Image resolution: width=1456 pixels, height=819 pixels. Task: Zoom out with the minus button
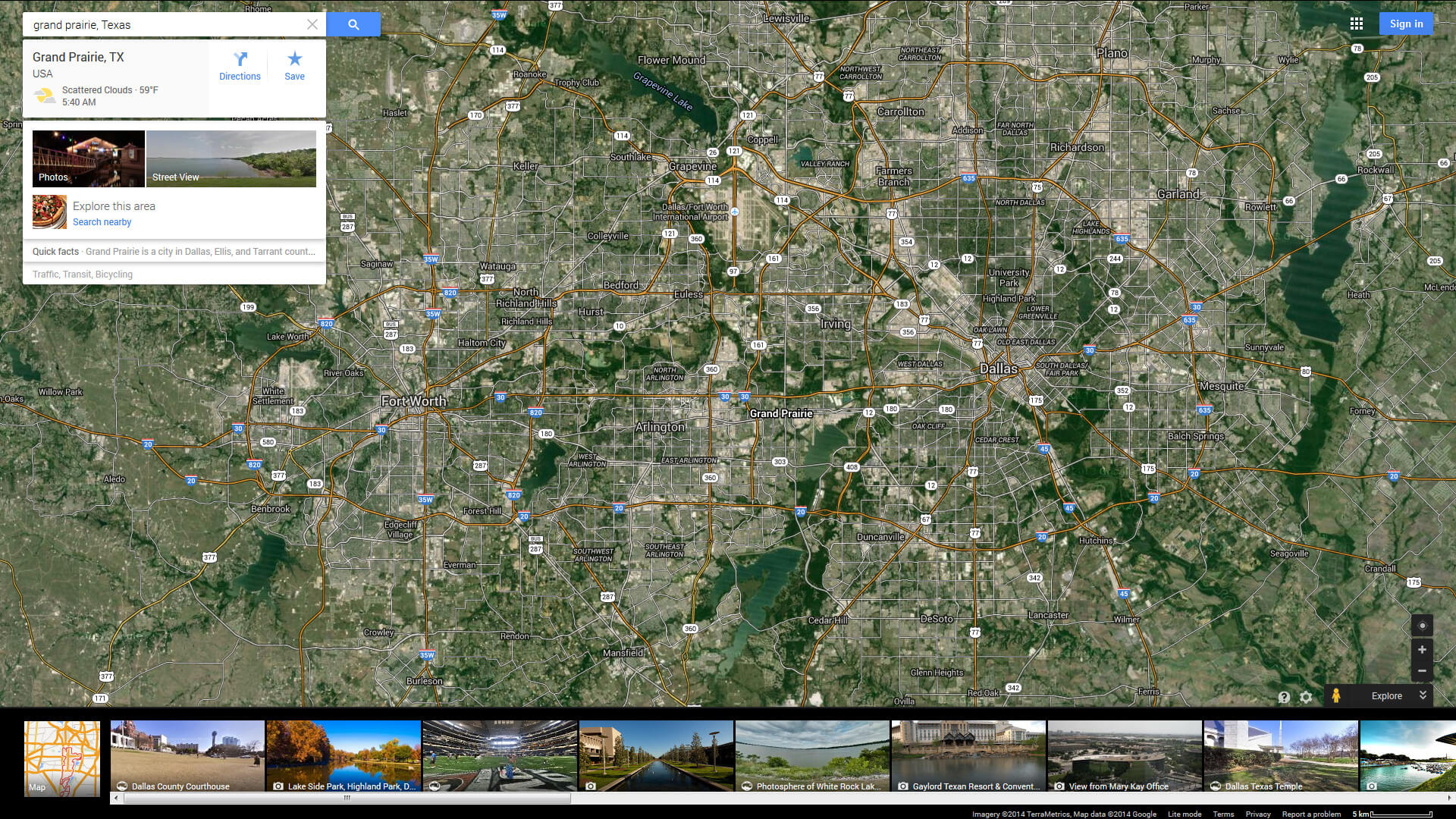[1422, 671]
